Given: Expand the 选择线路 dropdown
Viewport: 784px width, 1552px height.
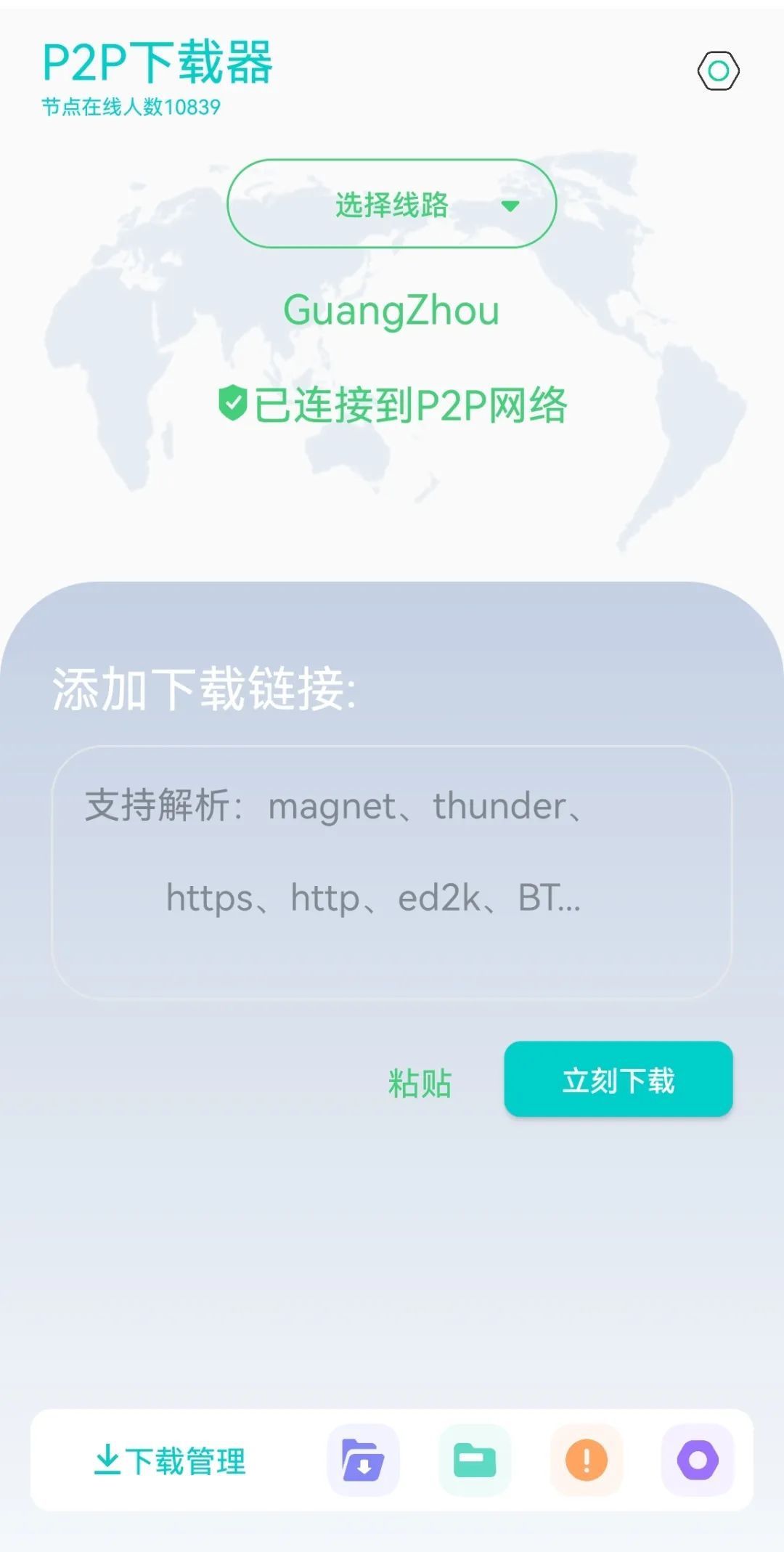Looking at the screenshot, I should click(x=392, y=204).
